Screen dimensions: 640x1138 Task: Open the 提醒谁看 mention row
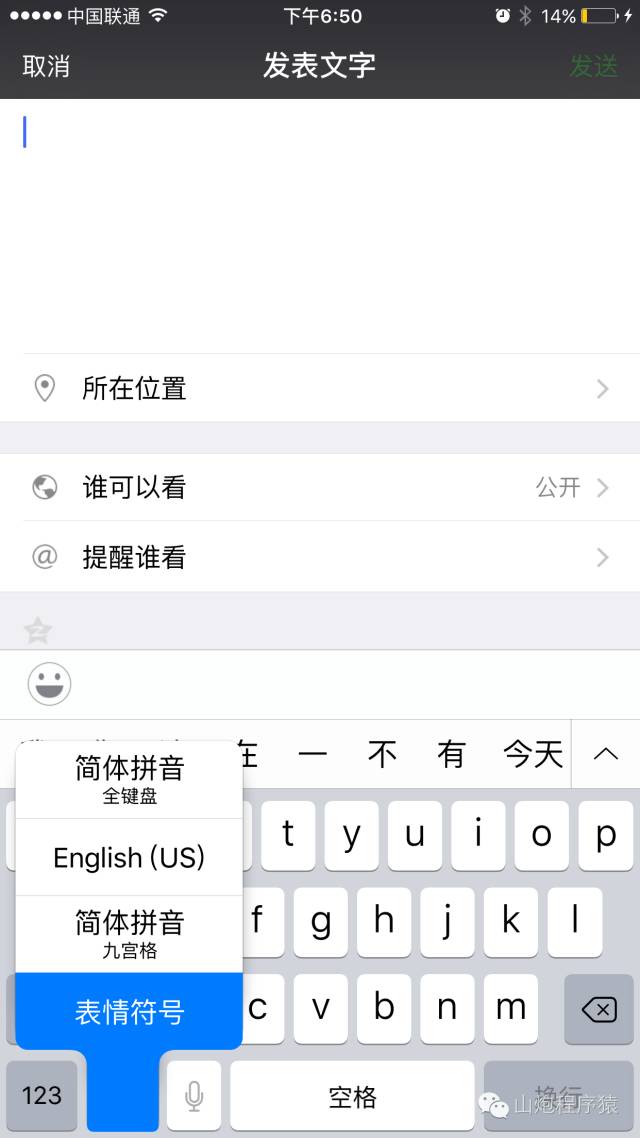pos(320,557)
